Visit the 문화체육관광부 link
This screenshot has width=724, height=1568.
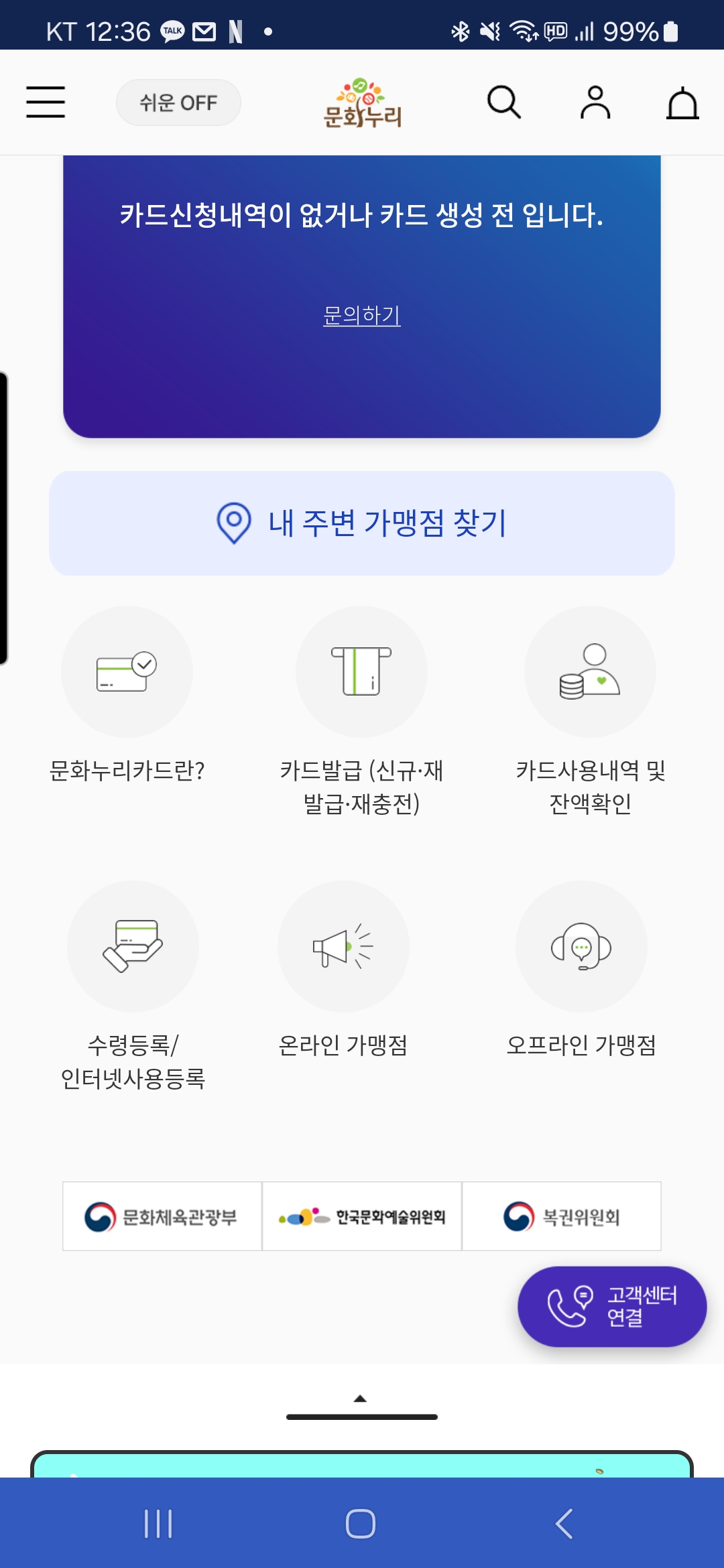point(162,1216)
